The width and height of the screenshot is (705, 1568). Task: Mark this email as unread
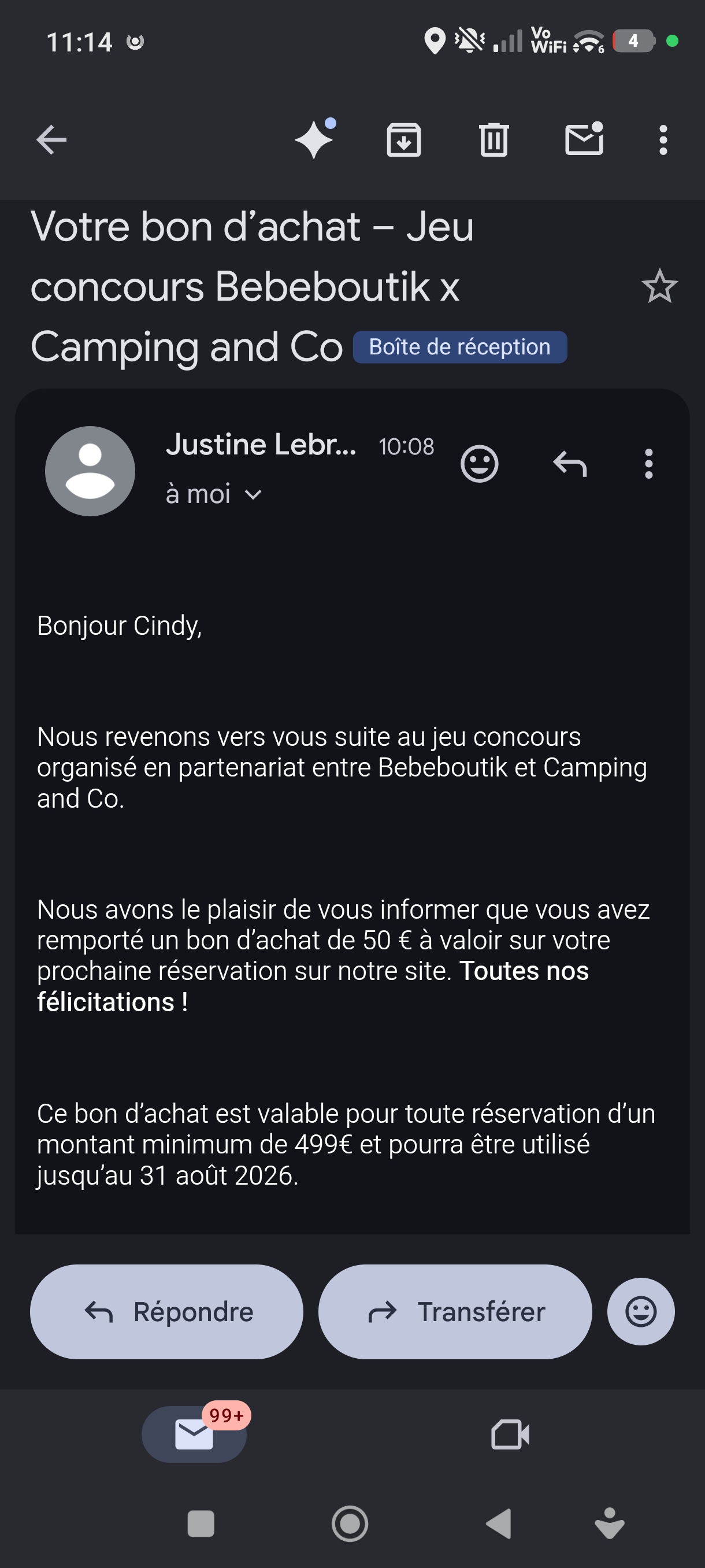click(x=584, y=139)
